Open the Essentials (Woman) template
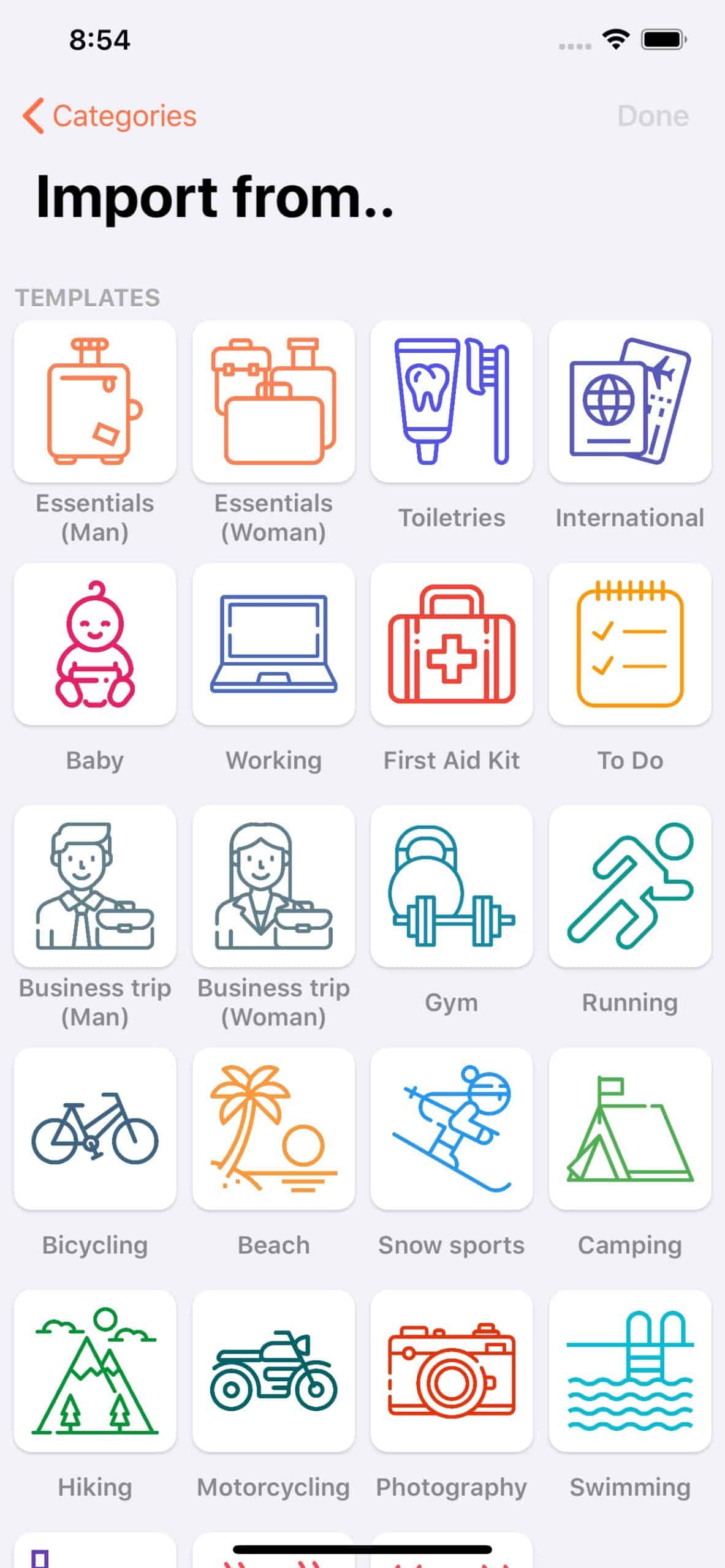Viewport: 725px width, 1568px height. 273,400
